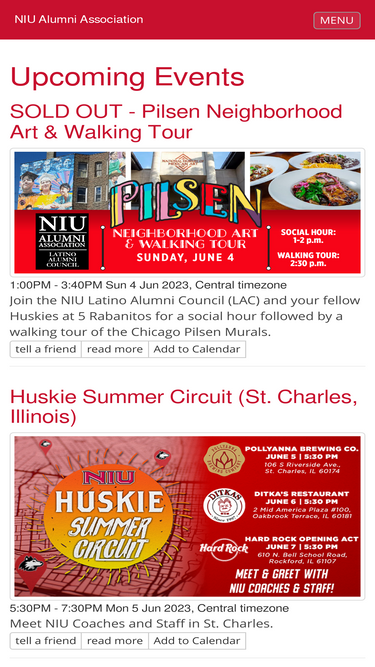Open Huskie Summer Circuit St. Charles title
This screenshot has width=375, height=667.
click(x=184, y=407)
